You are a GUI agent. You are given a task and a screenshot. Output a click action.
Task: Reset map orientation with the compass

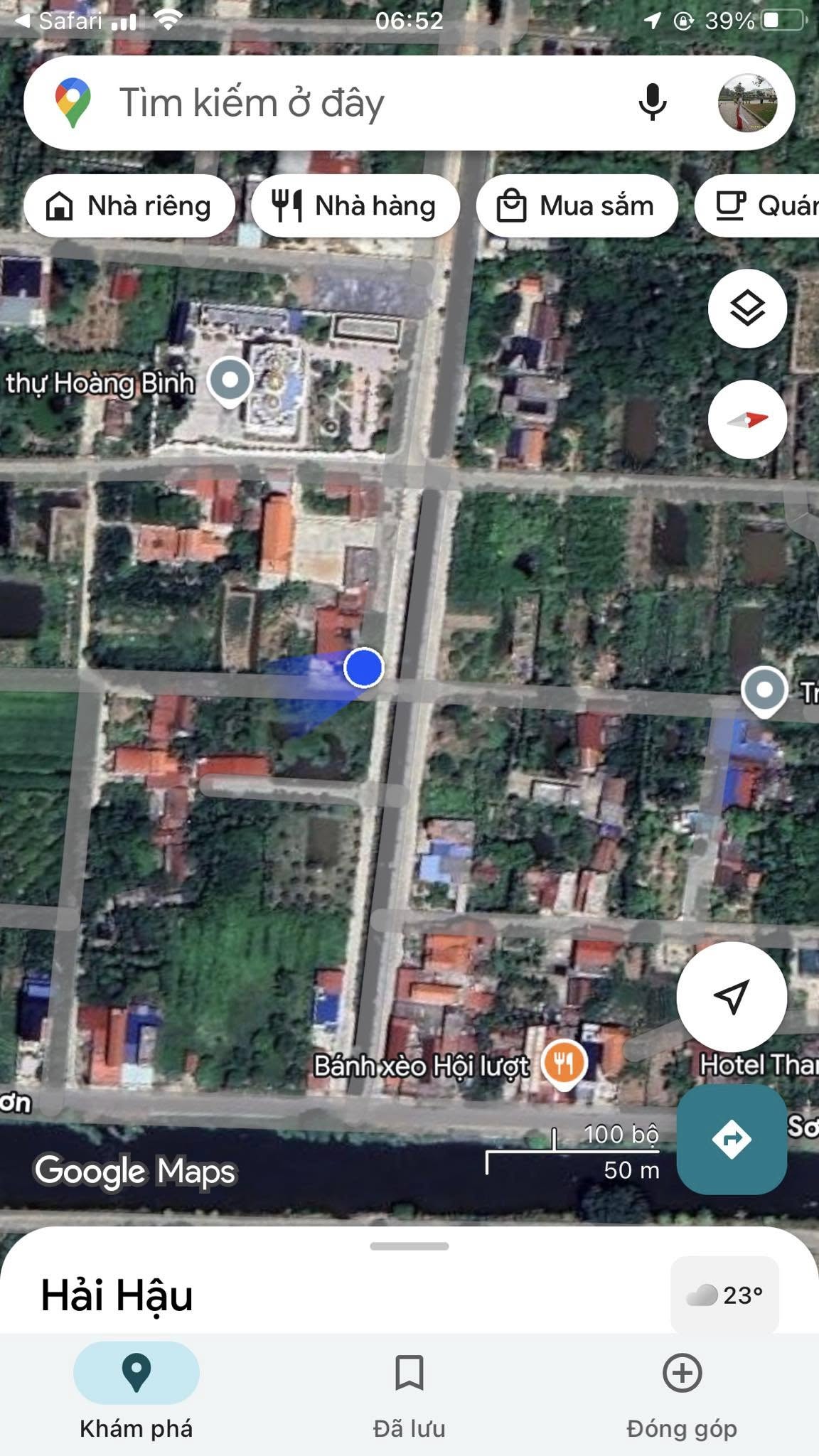pos(747,419)
